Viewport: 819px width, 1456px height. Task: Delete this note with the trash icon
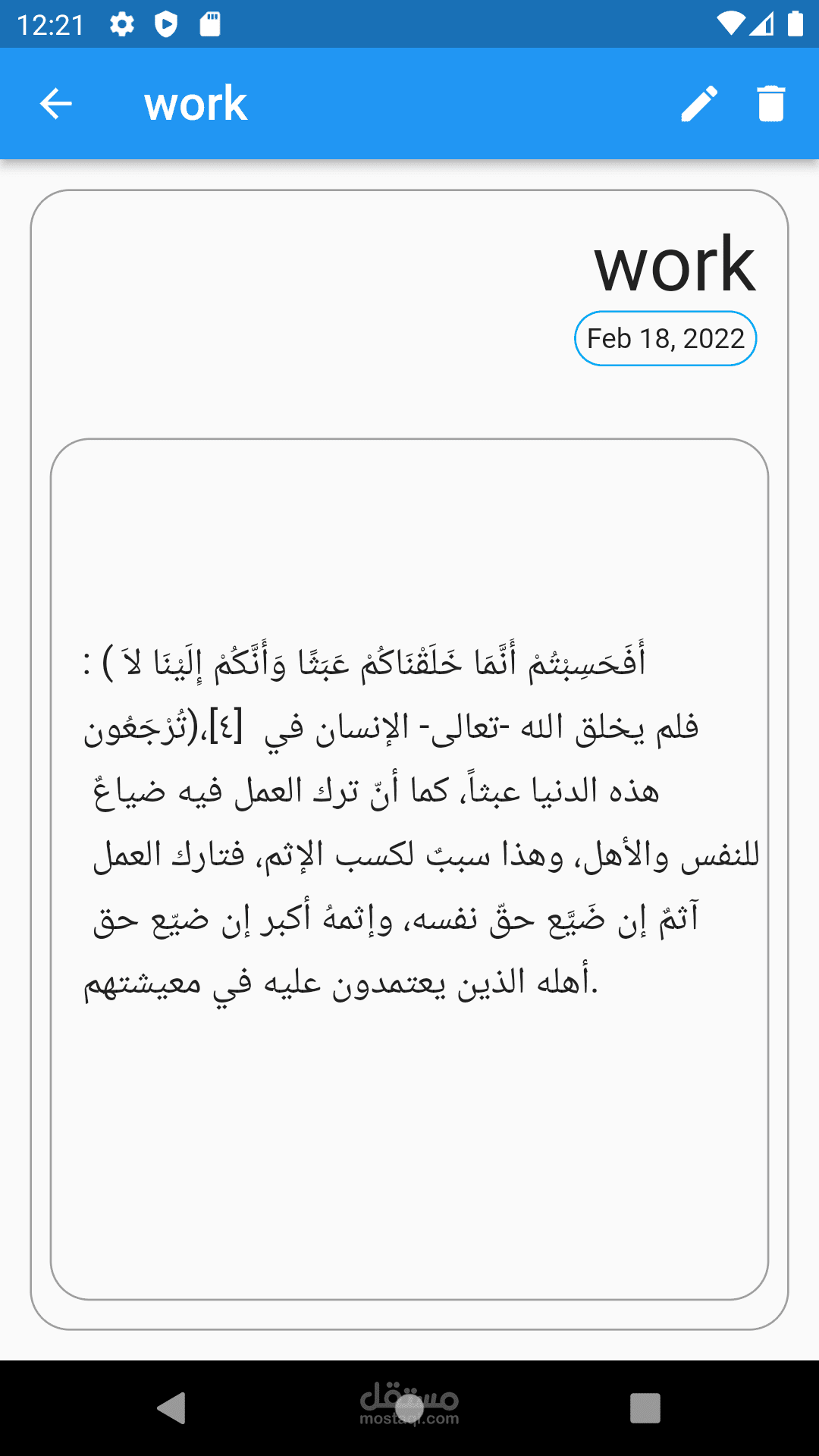[x=770, y=103]
